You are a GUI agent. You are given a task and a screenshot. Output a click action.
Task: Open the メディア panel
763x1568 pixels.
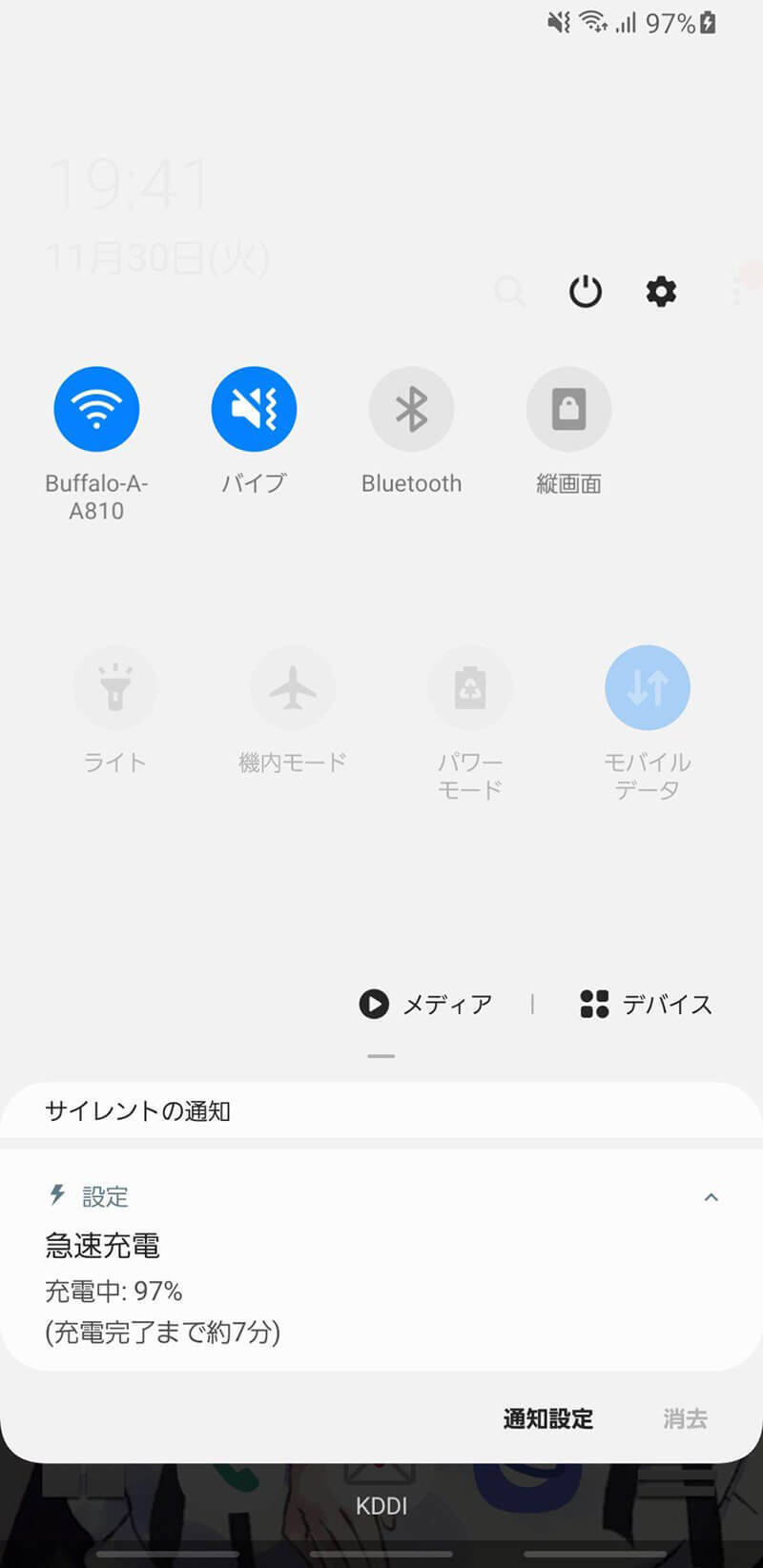[426, 1004]
